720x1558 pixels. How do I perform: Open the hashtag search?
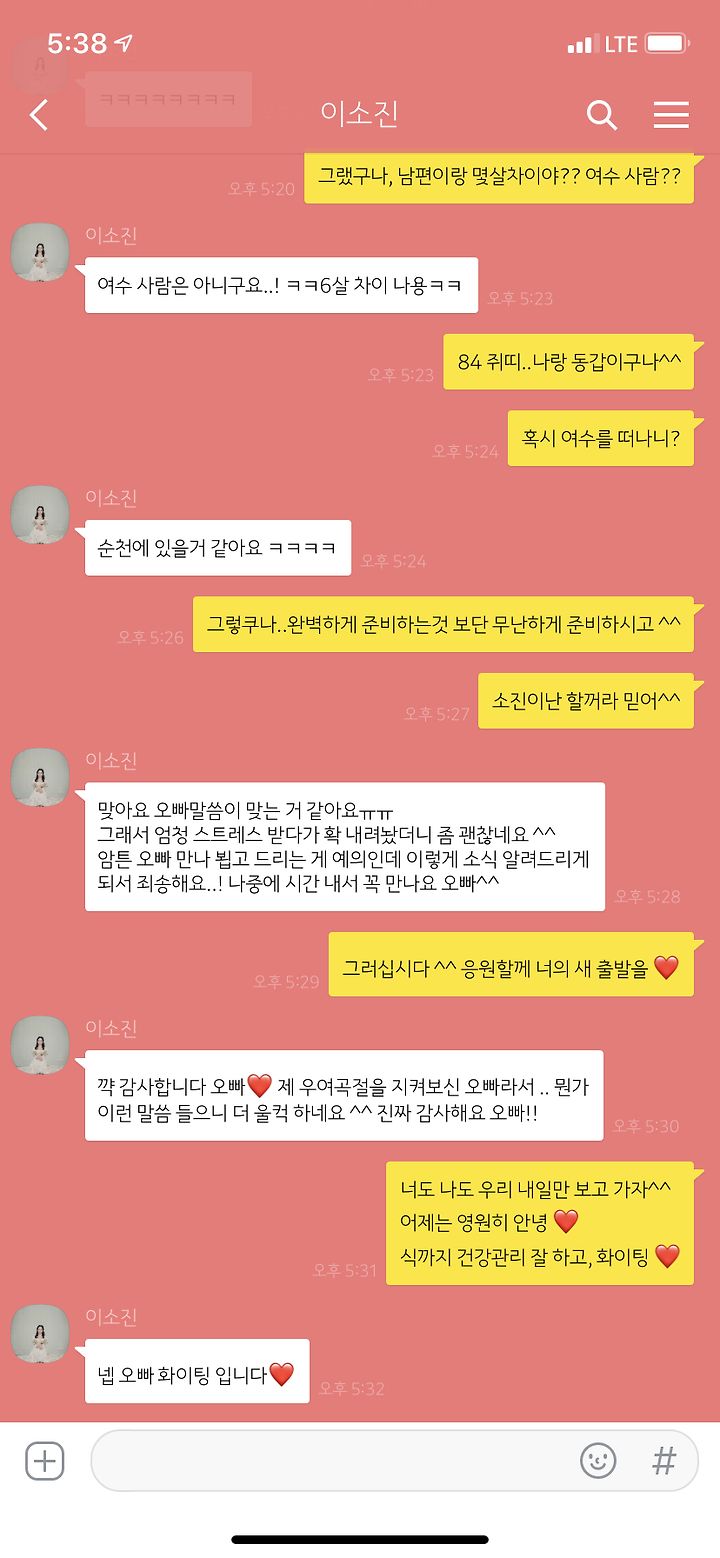[664, 1461]
